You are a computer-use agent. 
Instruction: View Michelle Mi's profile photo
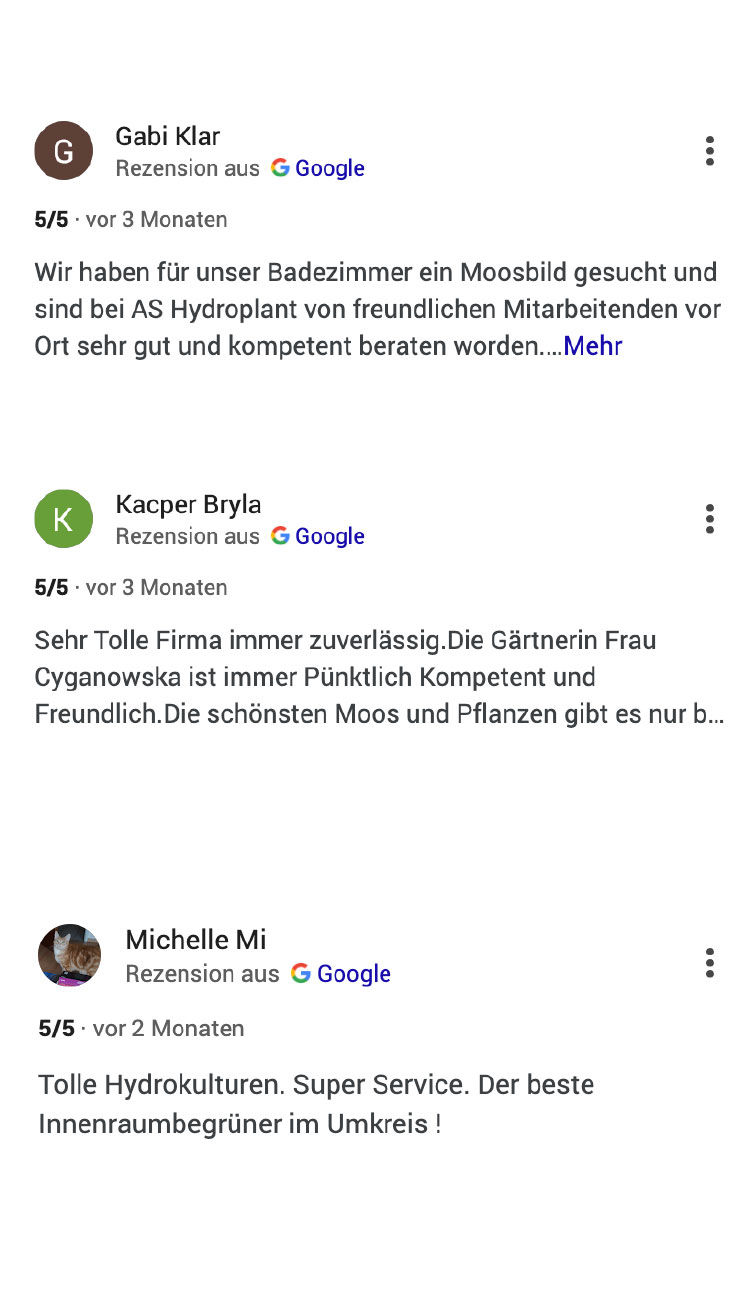click(70, 955)
